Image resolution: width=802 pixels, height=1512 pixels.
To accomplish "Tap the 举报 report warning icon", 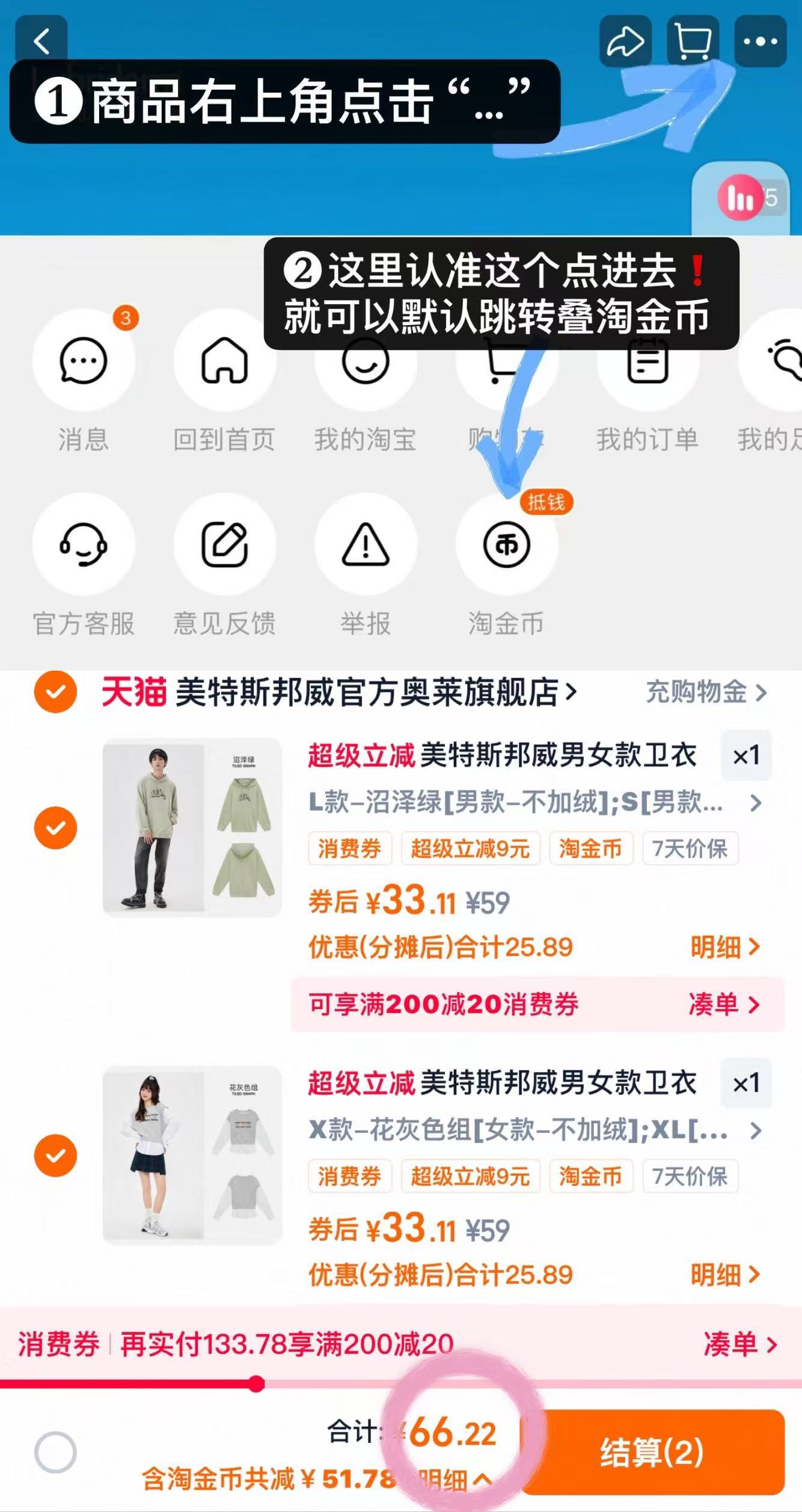I will [365, 544].
